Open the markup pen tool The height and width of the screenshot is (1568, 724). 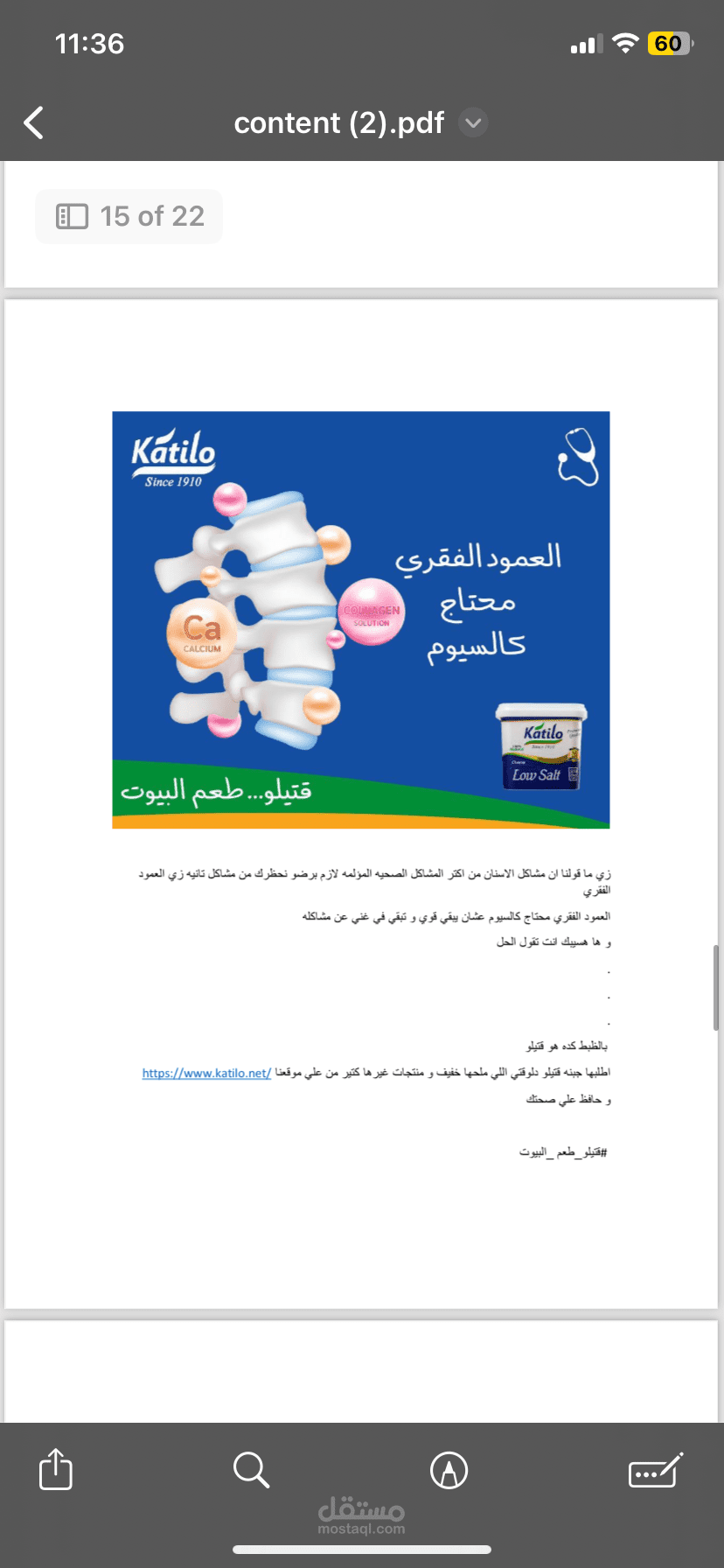click(x=449, y=1470)
